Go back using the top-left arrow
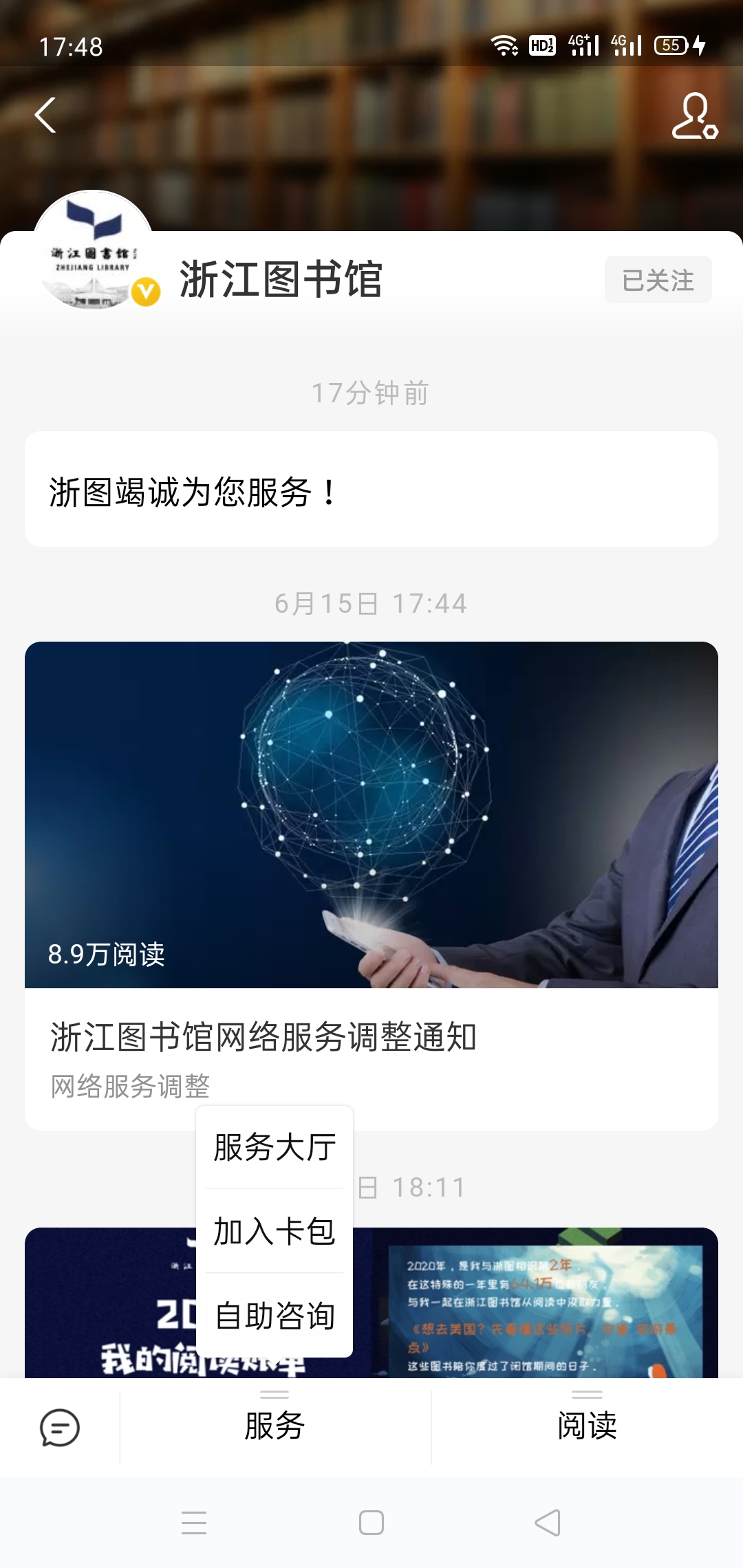 tap(45, 115)
